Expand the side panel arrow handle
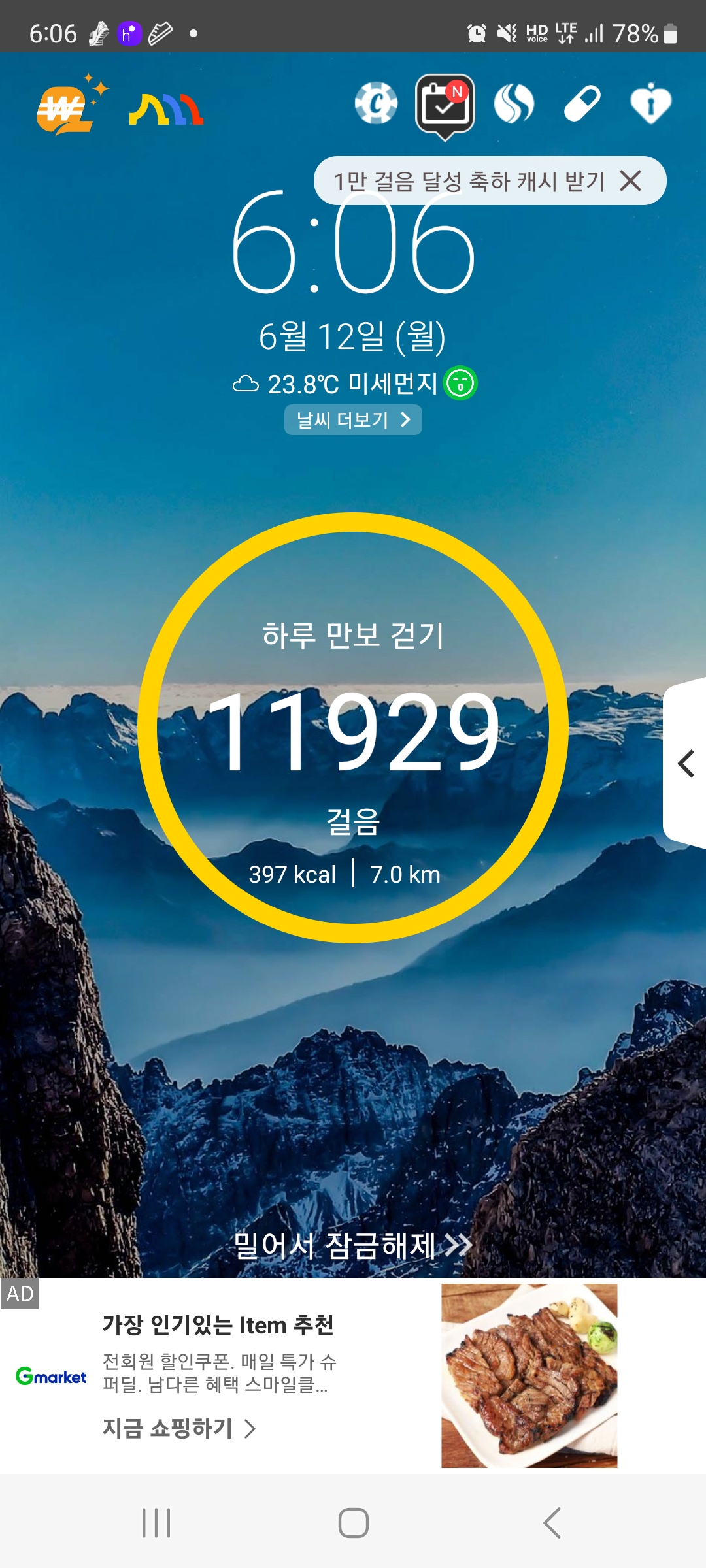This screenshot has height=1568, width=706. tap(685, 763)
